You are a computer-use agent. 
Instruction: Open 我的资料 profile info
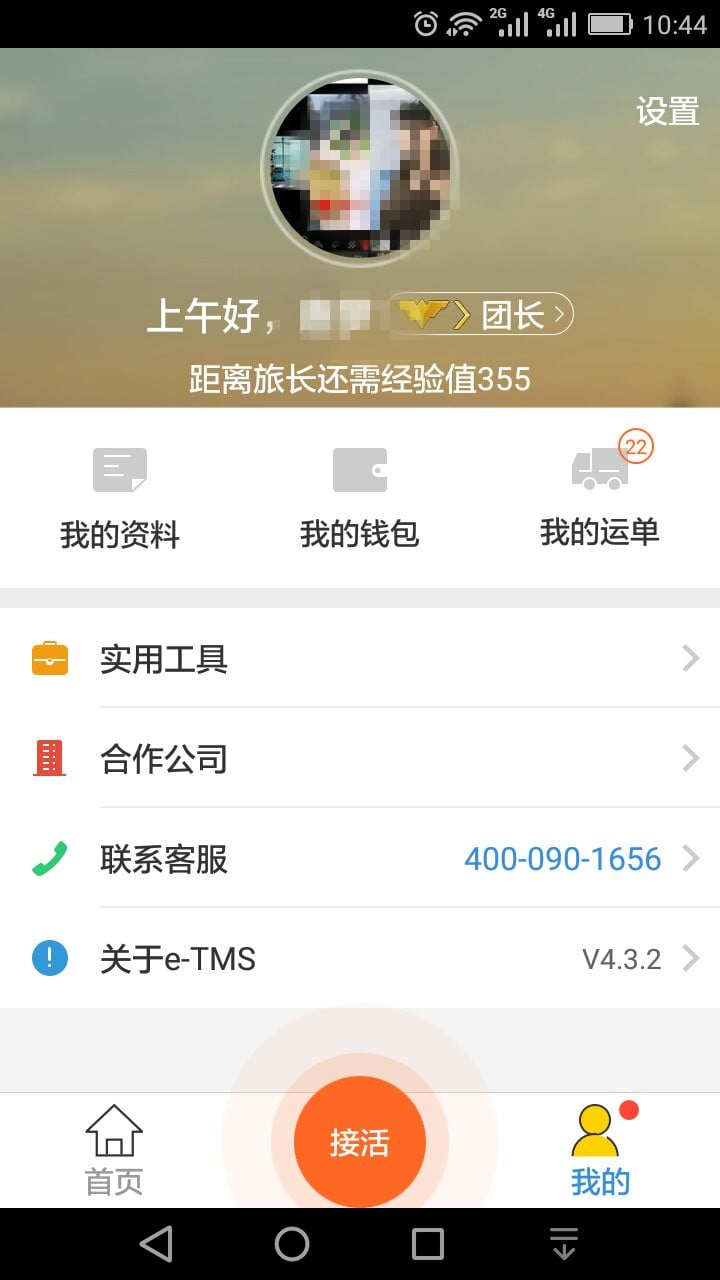click(120, 497)
